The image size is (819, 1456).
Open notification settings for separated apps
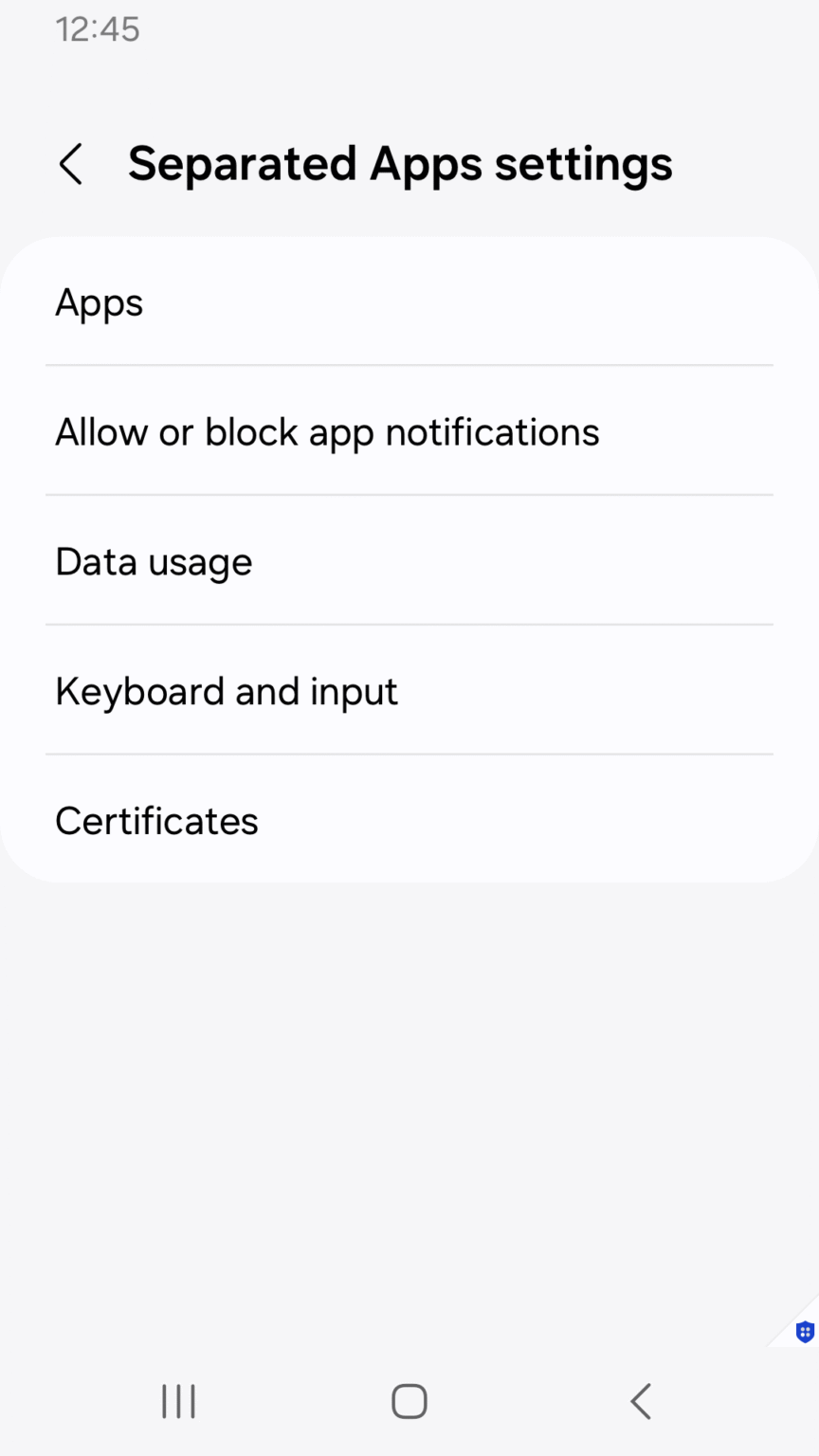328,432
